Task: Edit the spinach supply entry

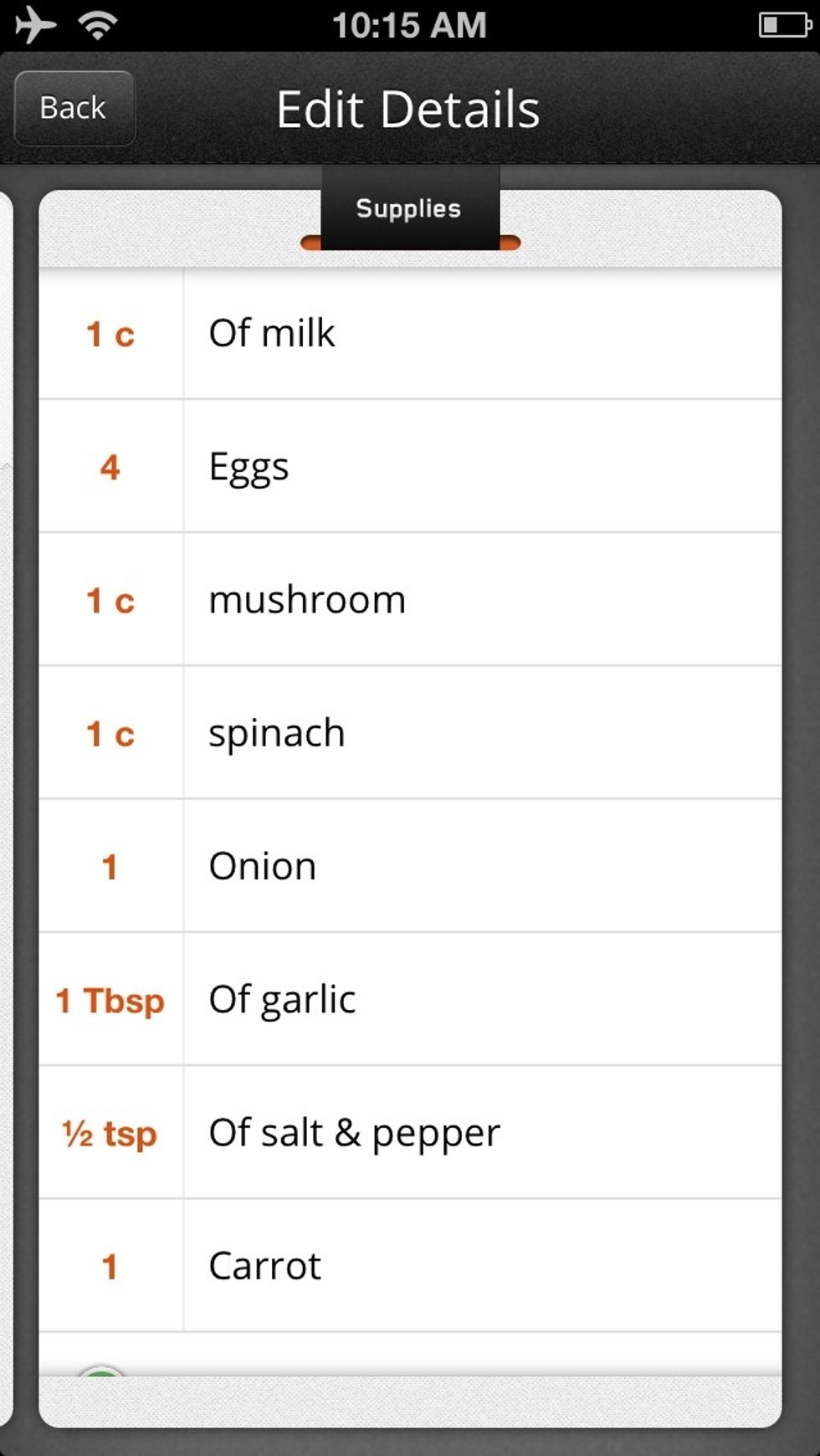Action: pos(410,733)
